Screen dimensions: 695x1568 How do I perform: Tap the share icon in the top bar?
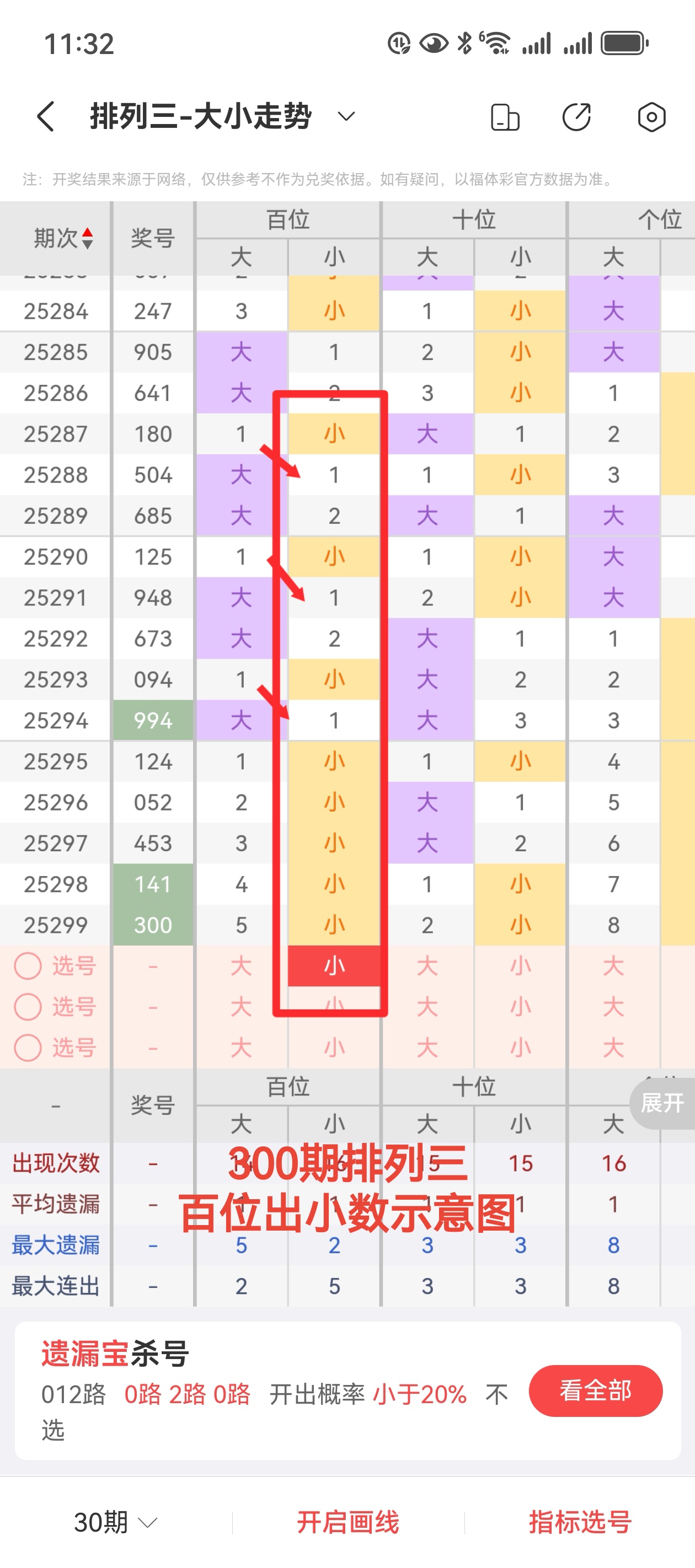(x=577, y=116)
